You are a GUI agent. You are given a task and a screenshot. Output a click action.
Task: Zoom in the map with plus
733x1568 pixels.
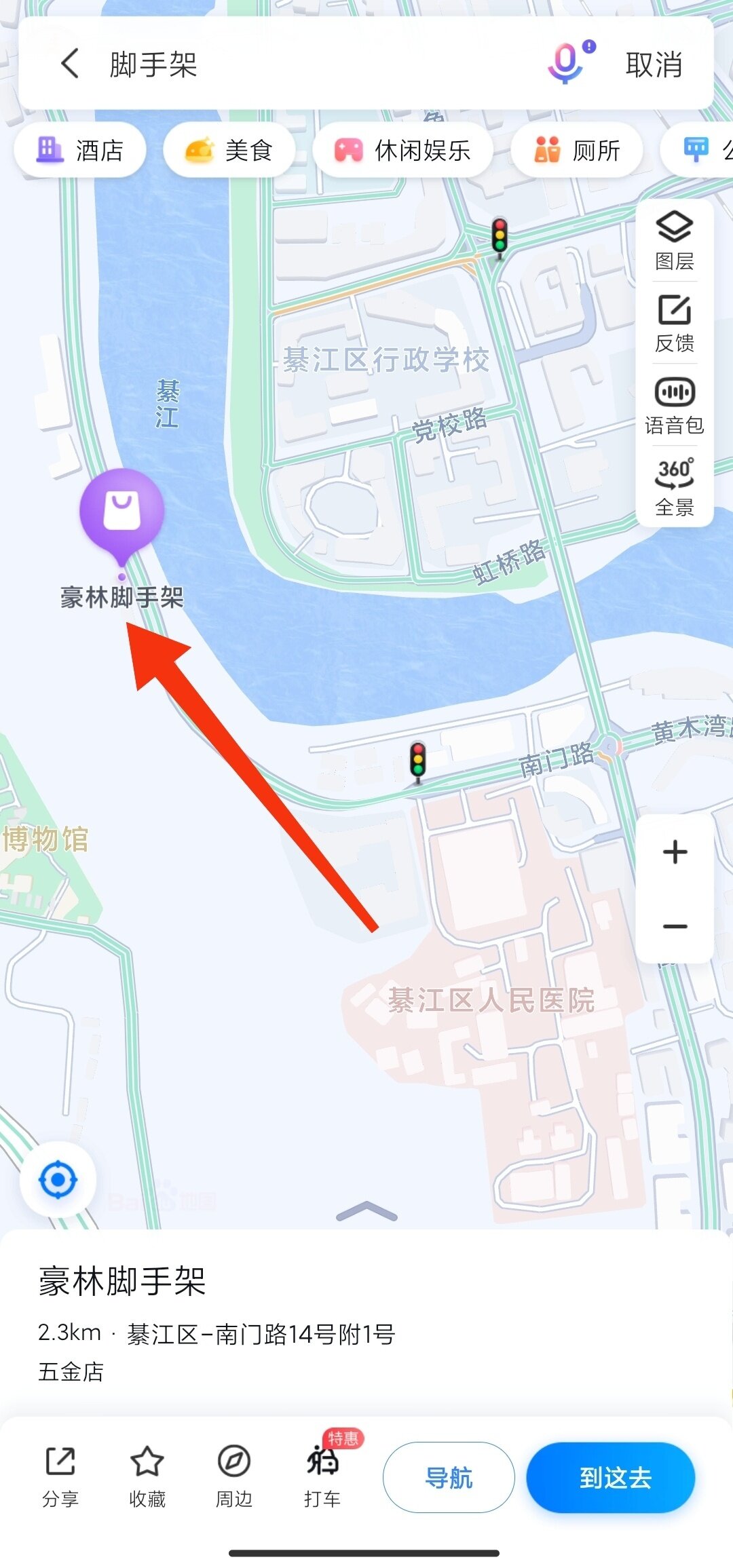click(x=675, y=852)
